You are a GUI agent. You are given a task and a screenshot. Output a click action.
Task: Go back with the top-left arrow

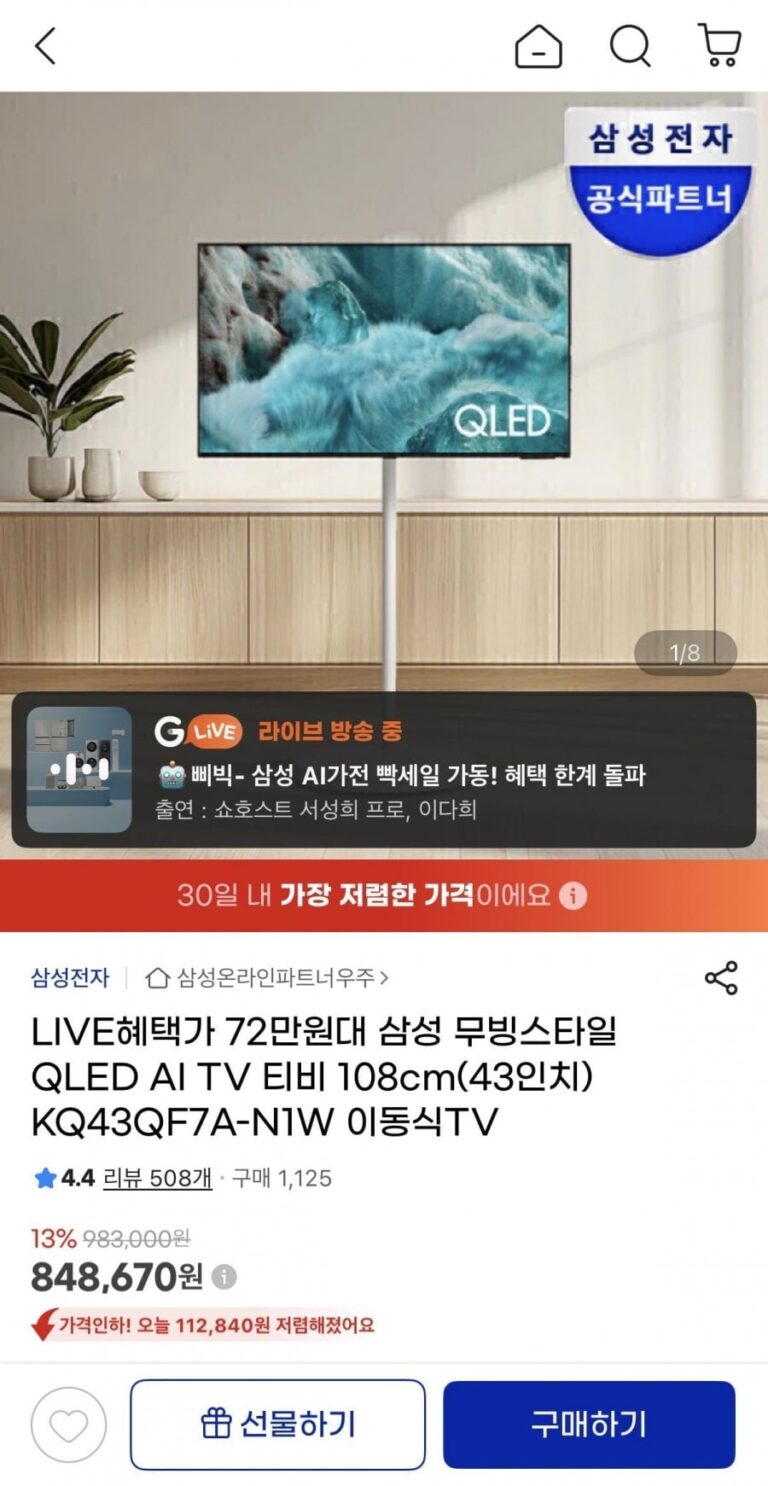point(46,46)
